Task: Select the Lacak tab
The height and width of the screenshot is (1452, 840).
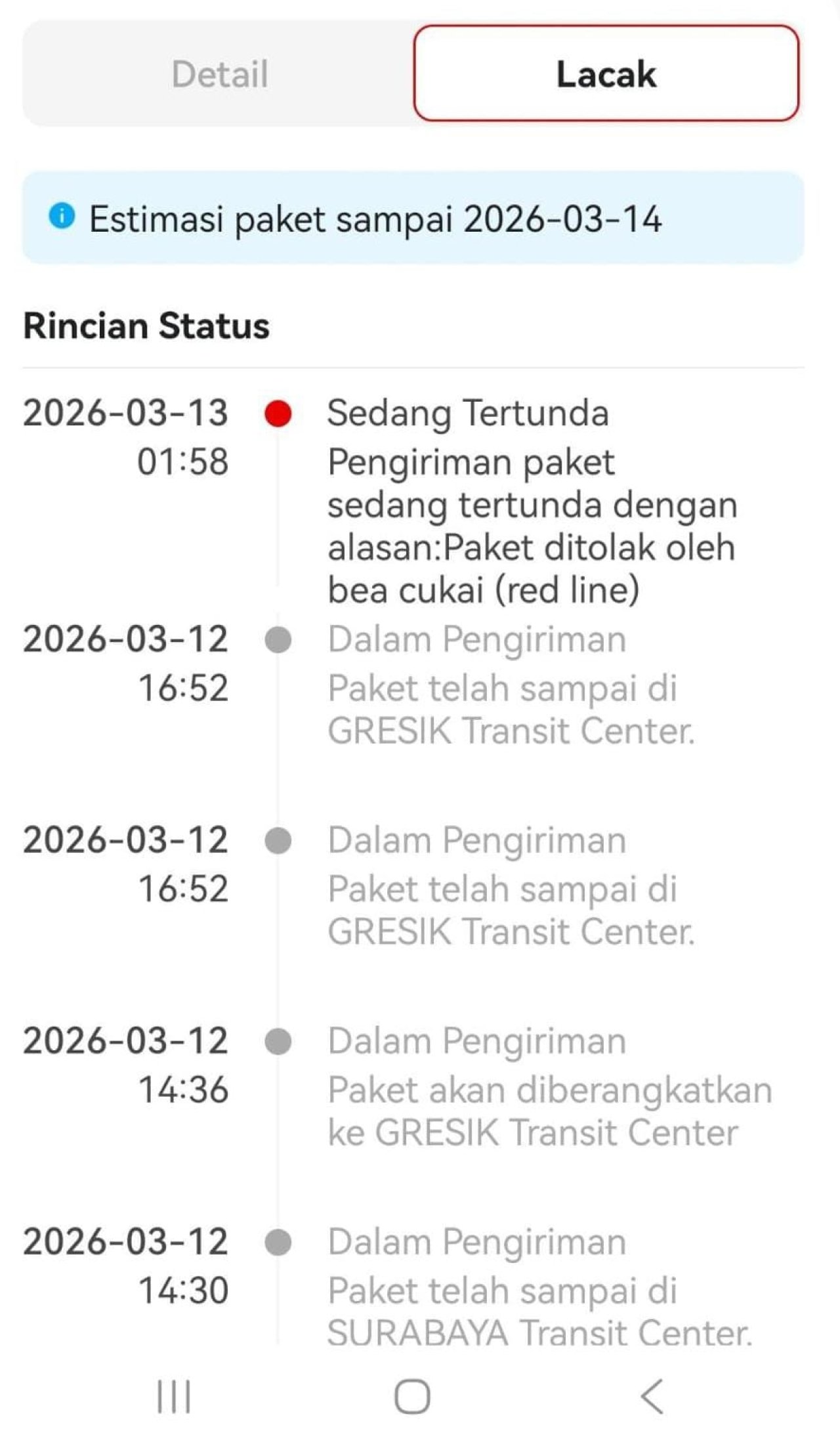Action: [606, 74]
